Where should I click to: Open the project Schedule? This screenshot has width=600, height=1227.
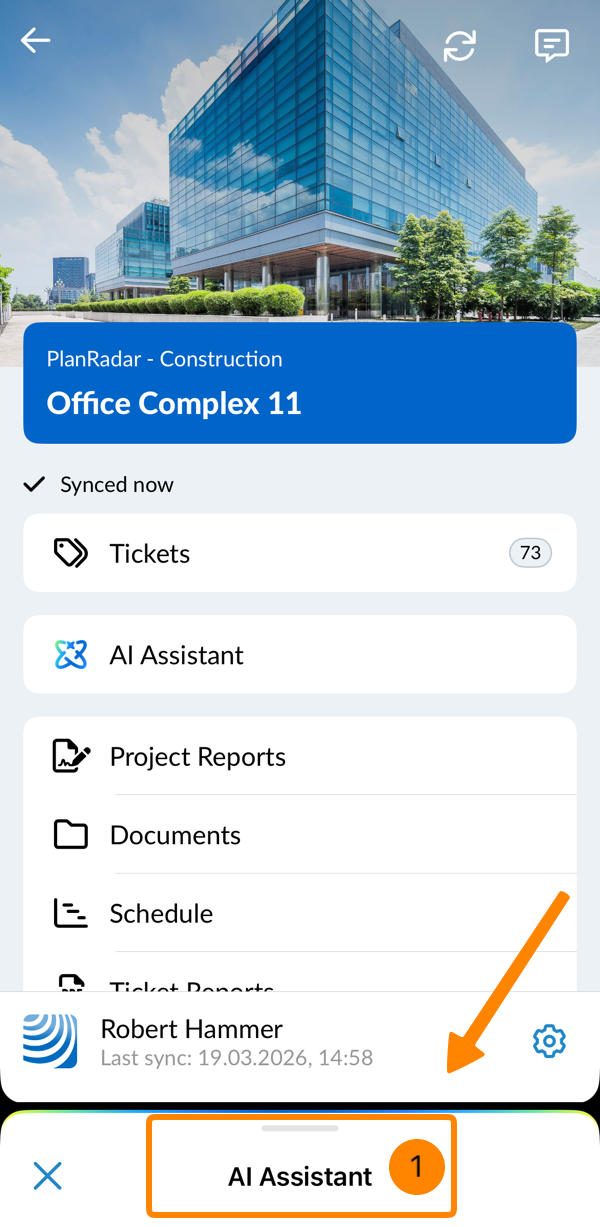(300, 913)
